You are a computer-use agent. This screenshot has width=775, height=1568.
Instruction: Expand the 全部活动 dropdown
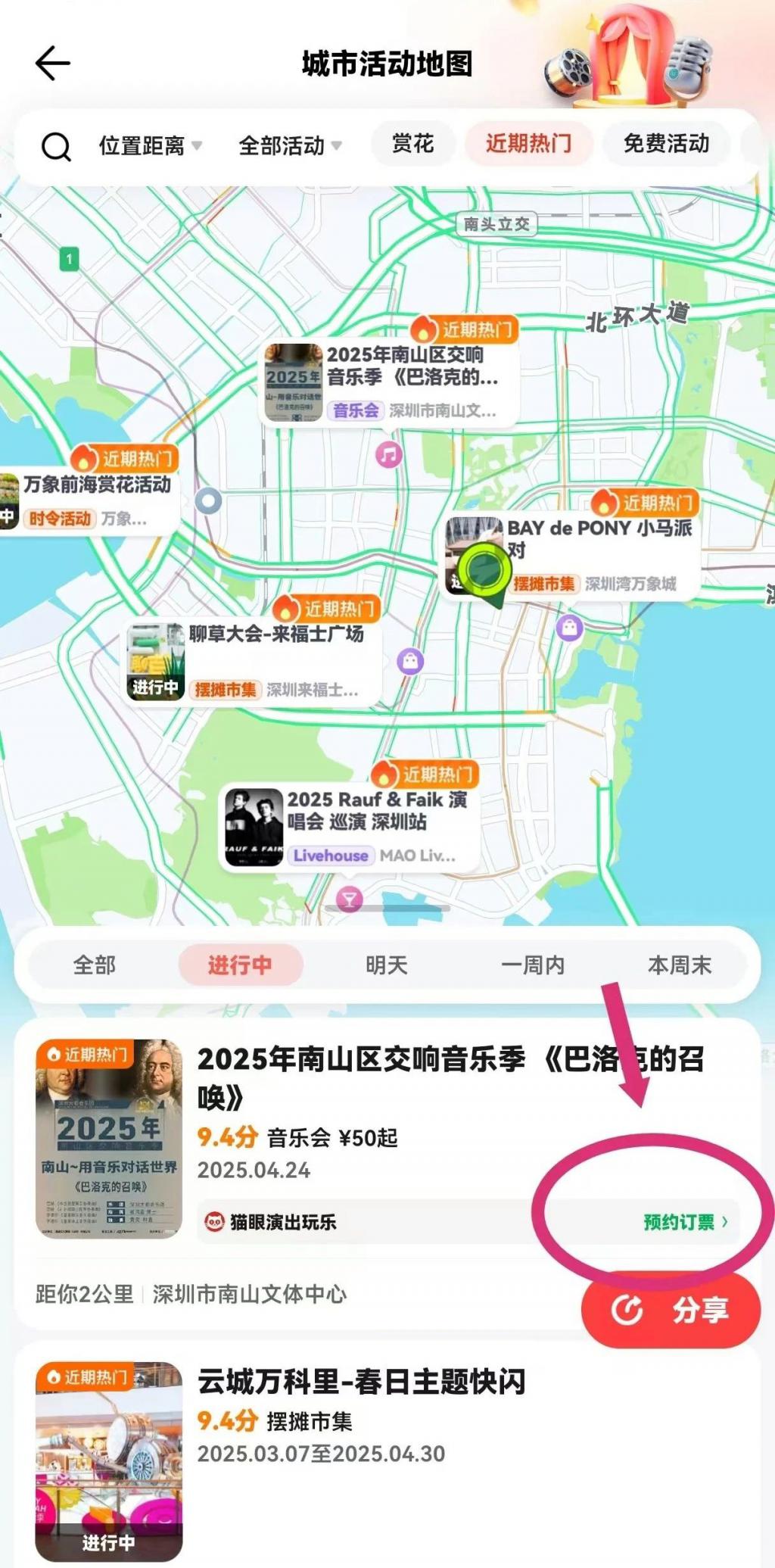tap(290, 145)
